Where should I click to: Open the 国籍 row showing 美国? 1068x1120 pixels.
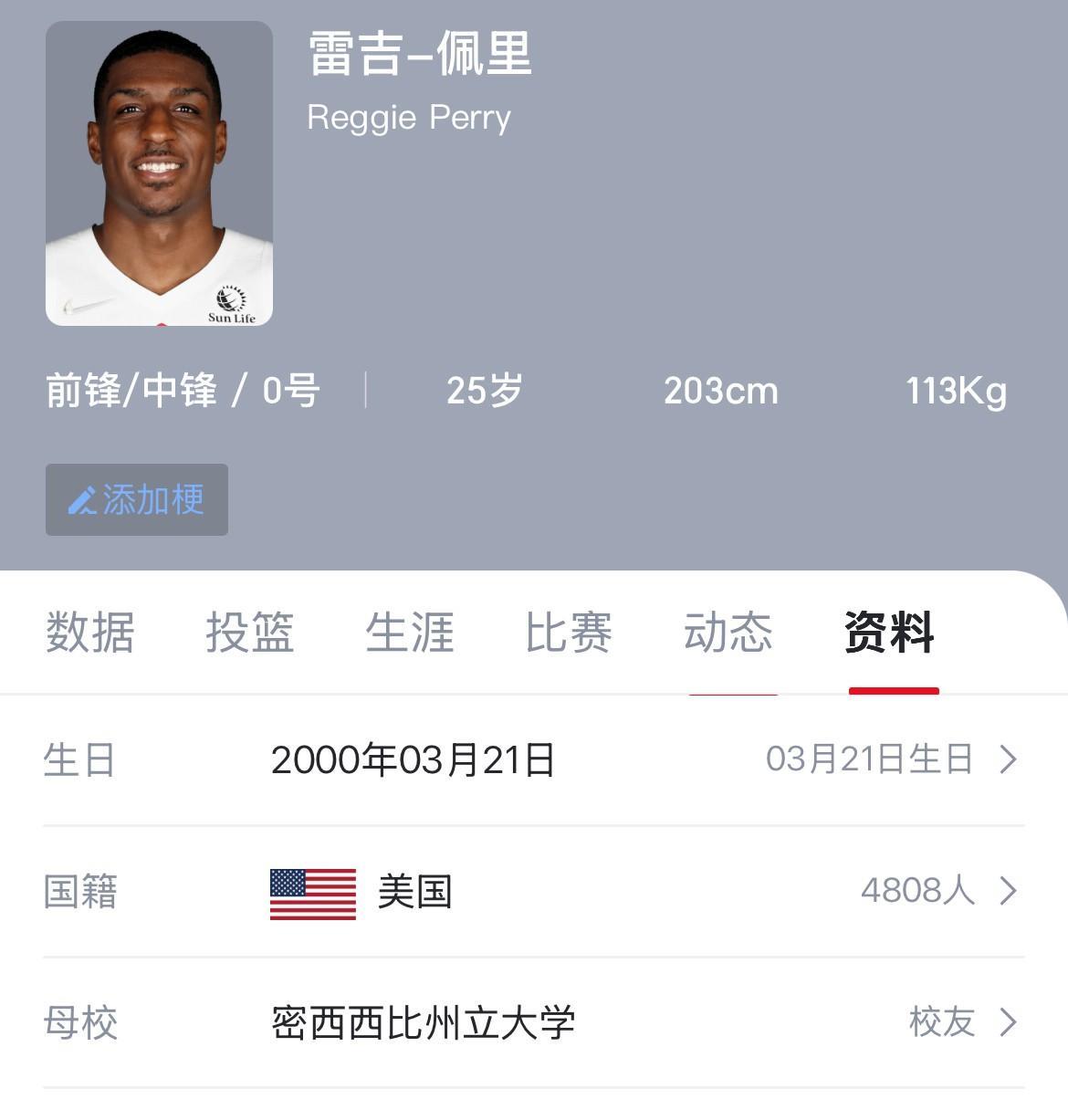click(x=533, y=891)
